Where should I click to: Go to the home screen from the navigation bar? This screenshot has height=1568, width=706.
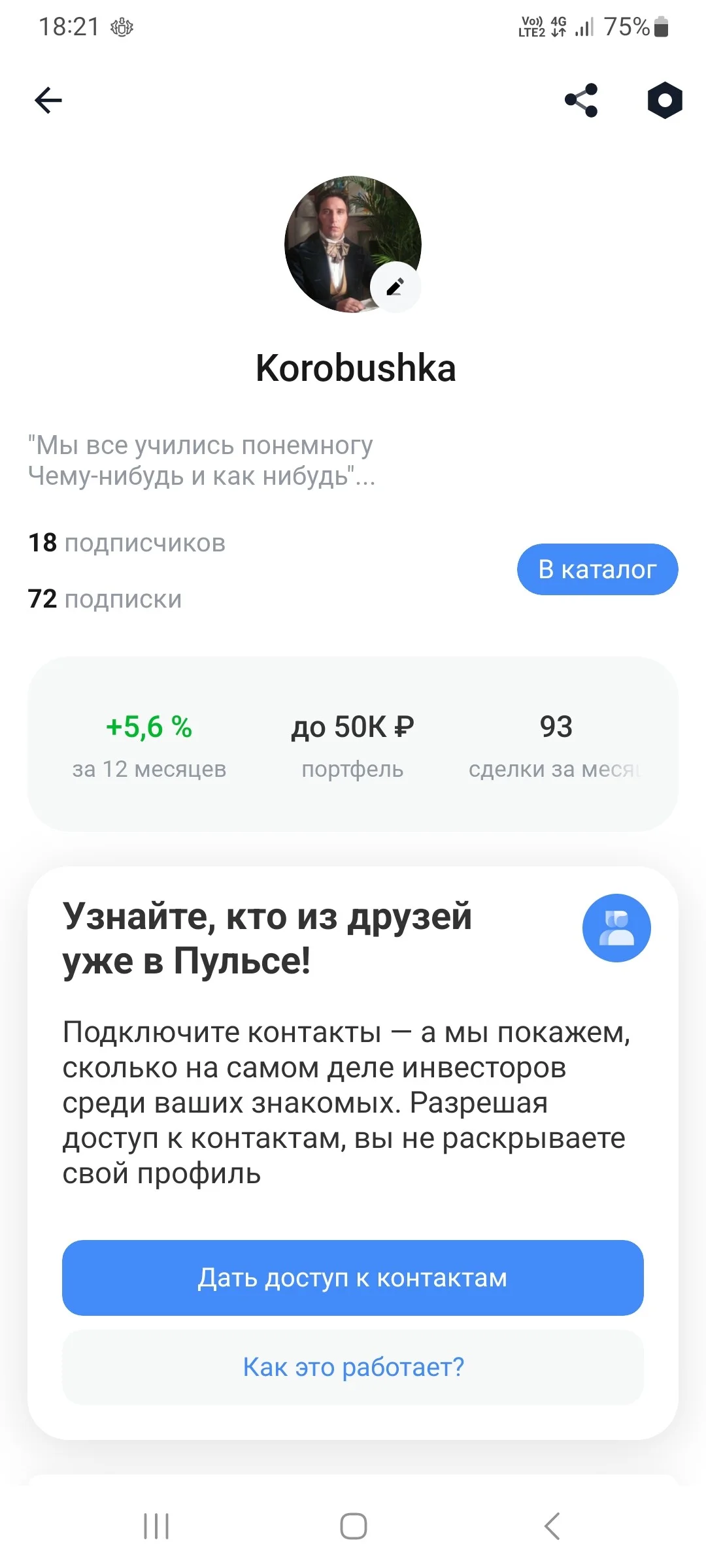pyautogui.click(x=353, y=1526)
